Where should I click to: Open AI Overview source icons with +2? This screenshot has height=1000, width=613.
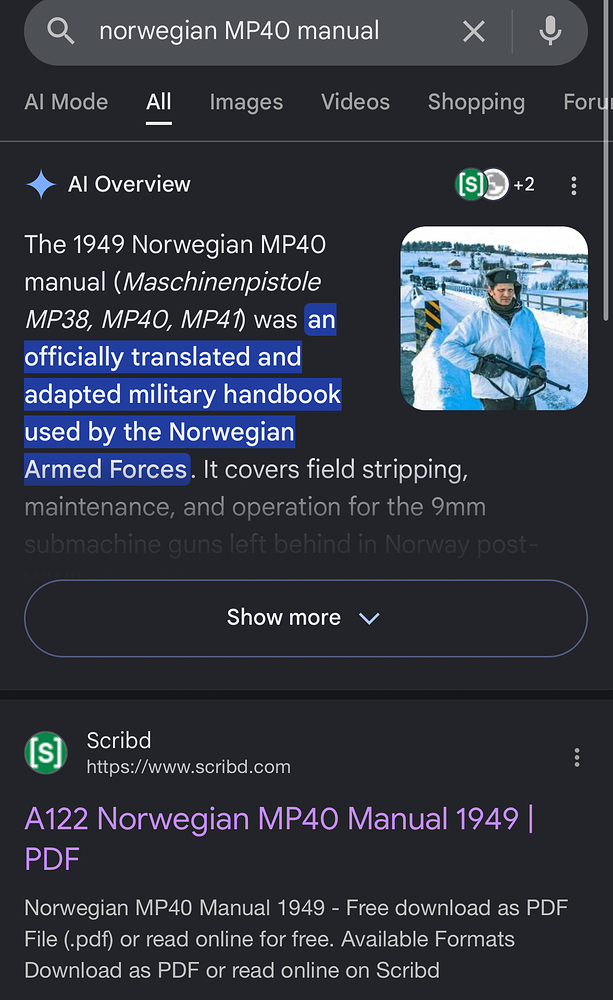tap(496, 184)
